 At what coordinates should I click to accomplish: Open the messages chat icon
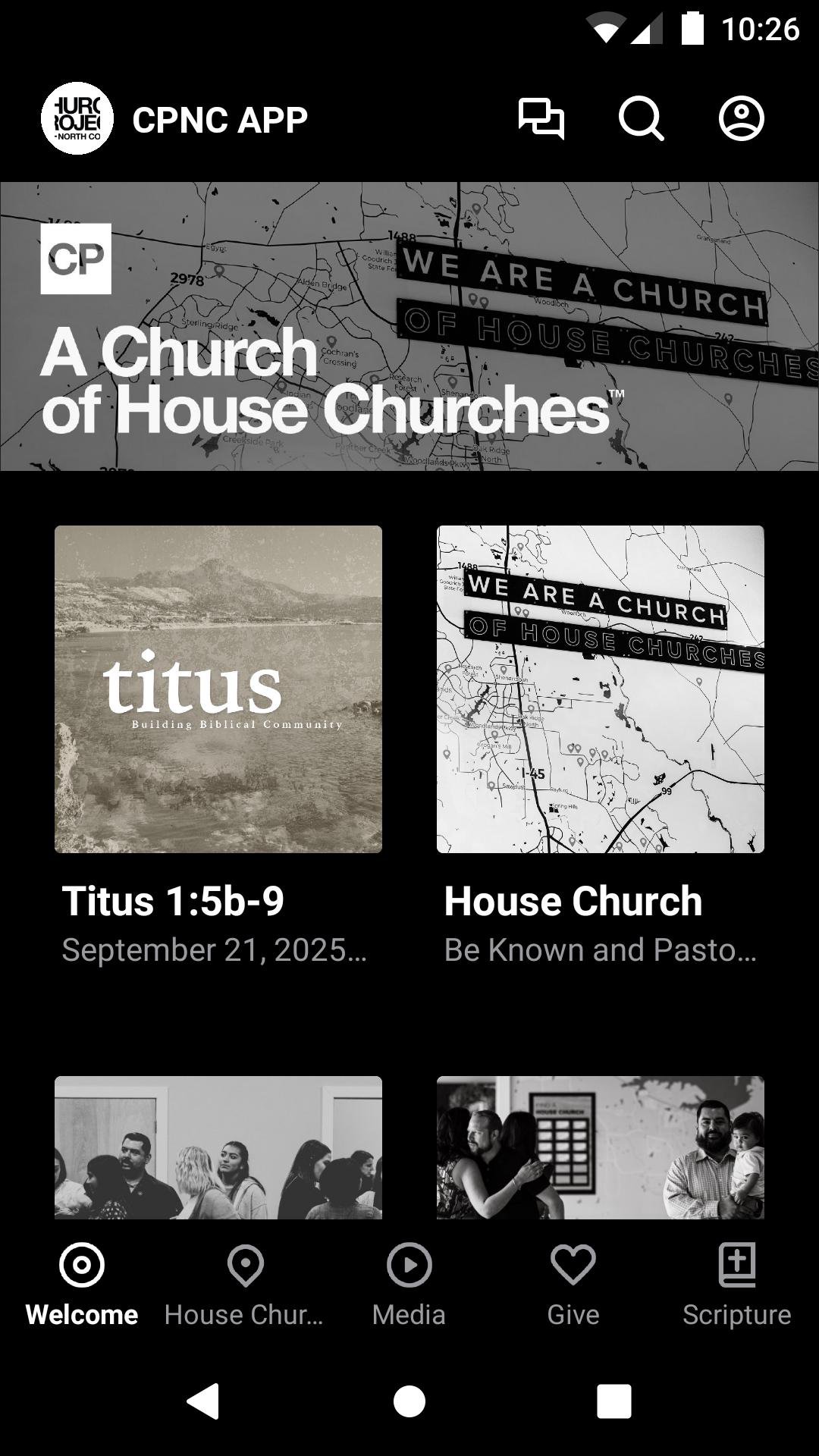(541, 119)
